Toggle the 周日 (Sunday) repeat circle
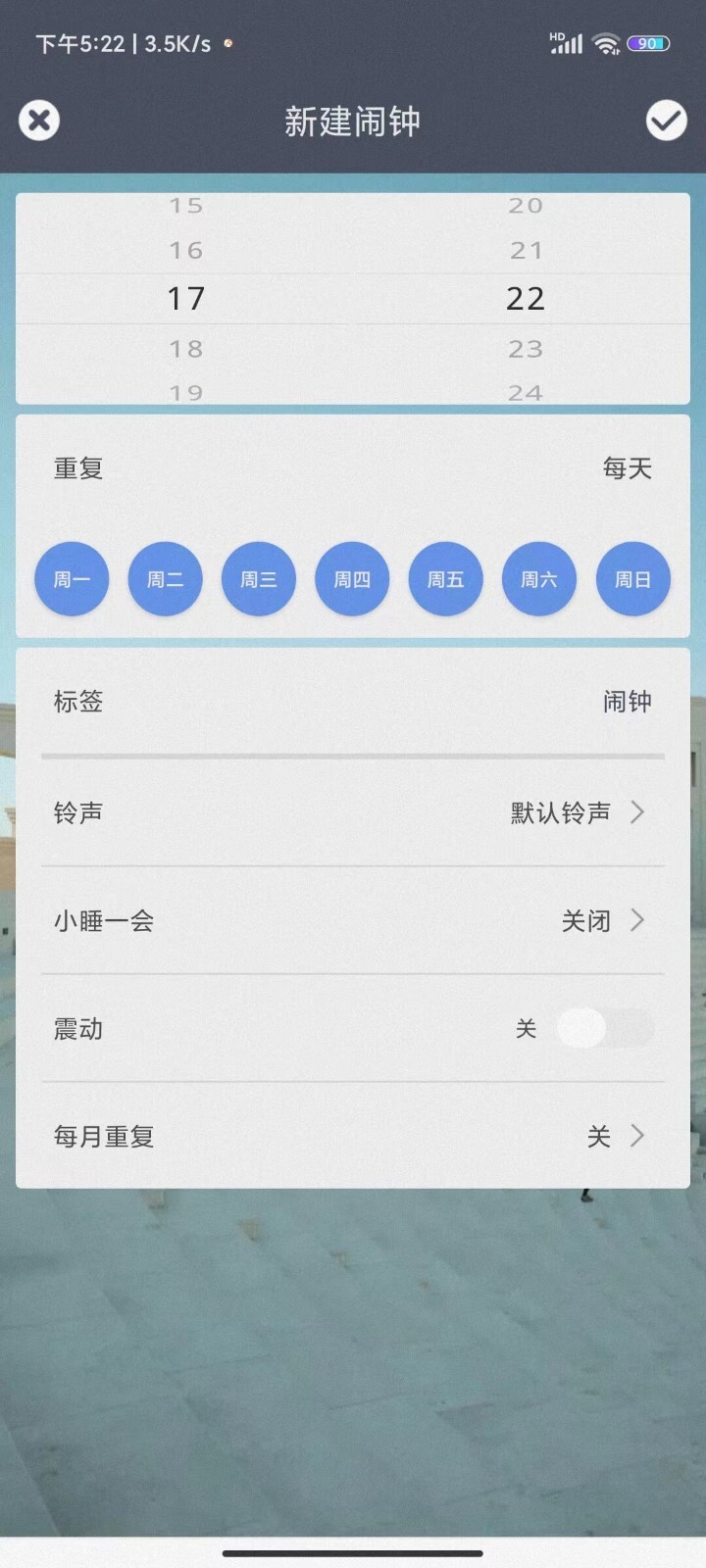The image size is (706, 1568). pos(633,579)
